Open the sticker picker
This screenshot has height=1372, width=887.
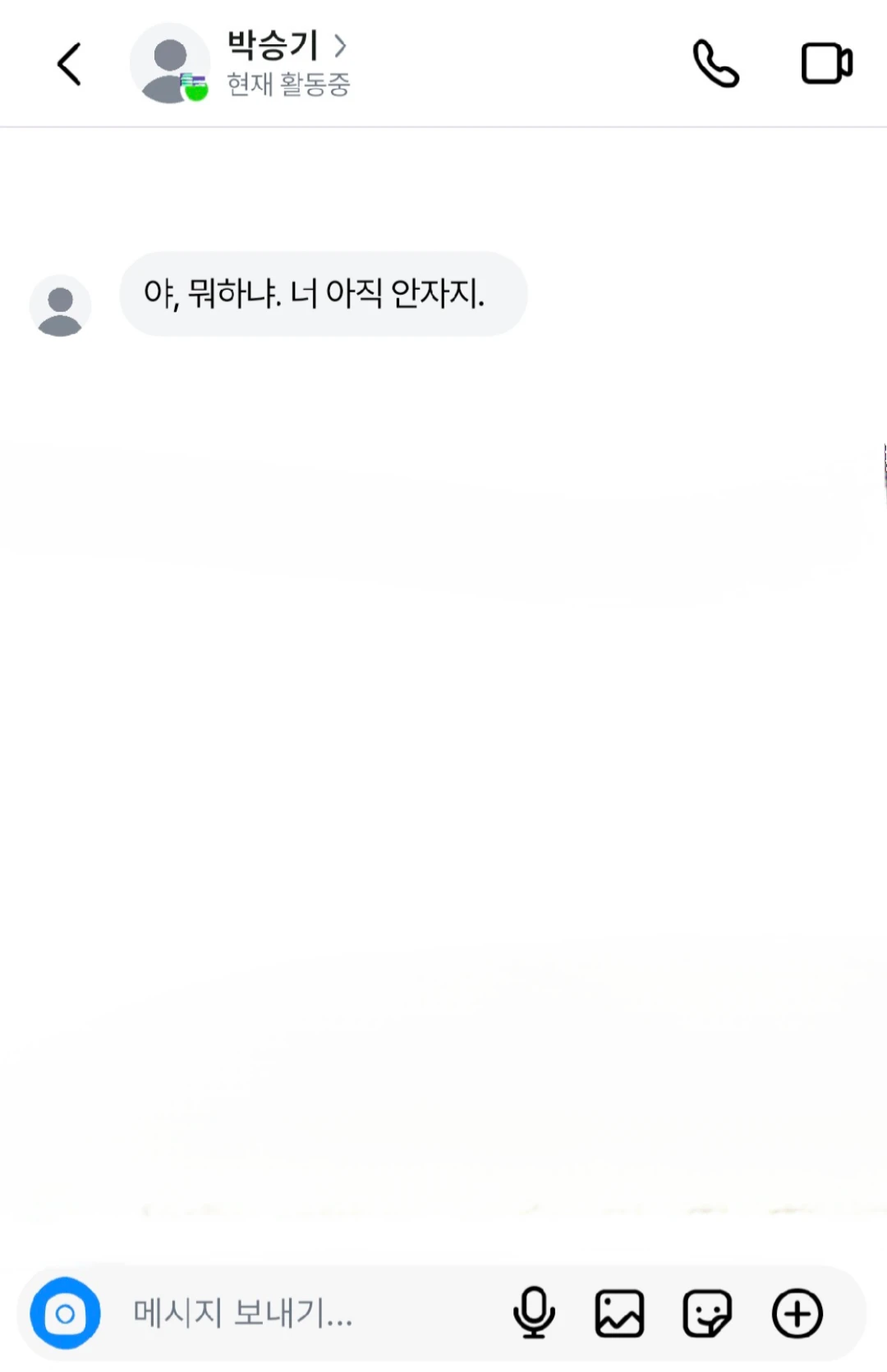(707, 1313)
